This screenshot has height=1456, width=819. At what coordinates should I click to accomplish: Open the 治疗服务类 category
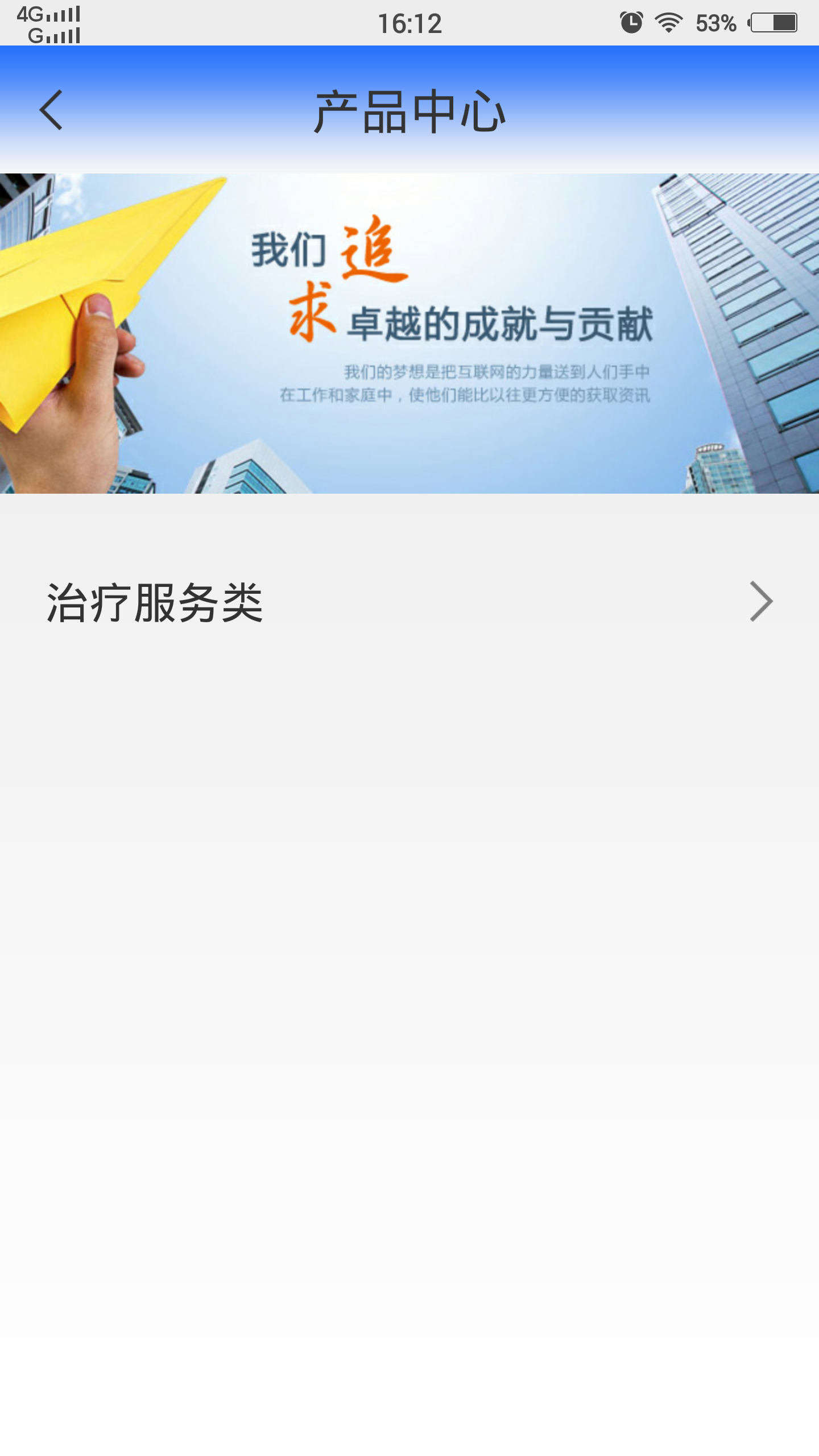pyautogui.click(x=409, y=602)
